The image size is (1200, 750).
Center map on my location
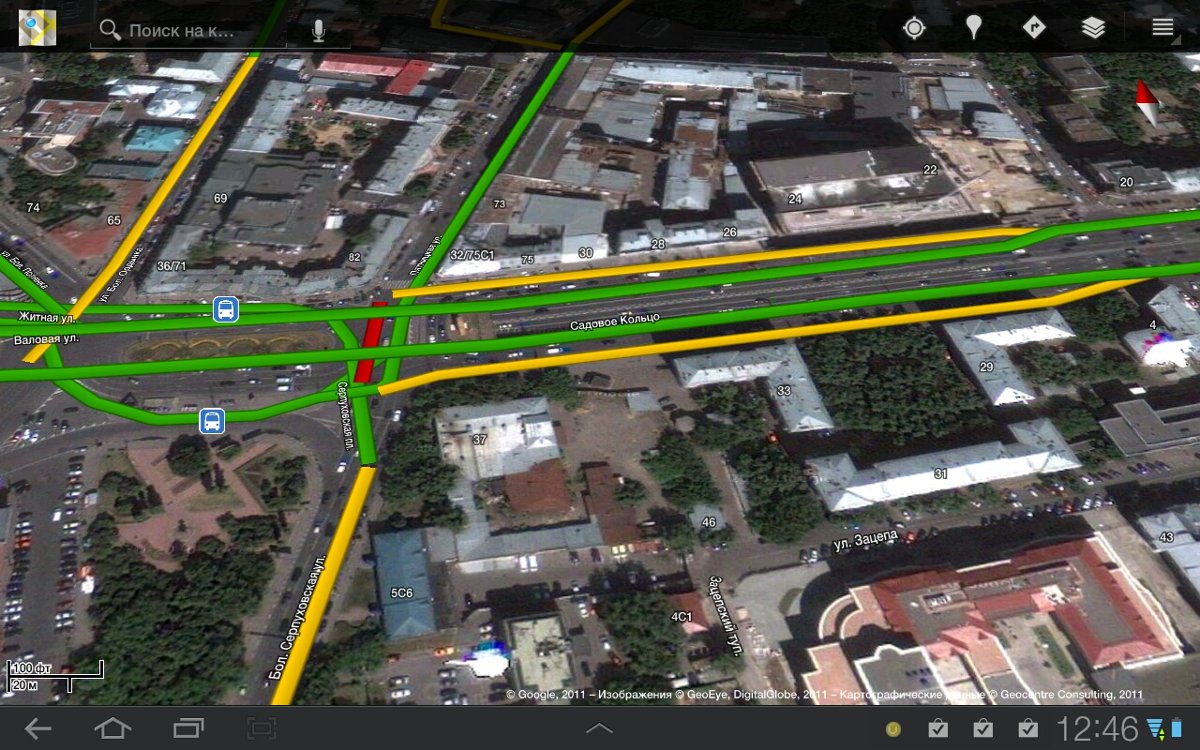coord(914,28)
